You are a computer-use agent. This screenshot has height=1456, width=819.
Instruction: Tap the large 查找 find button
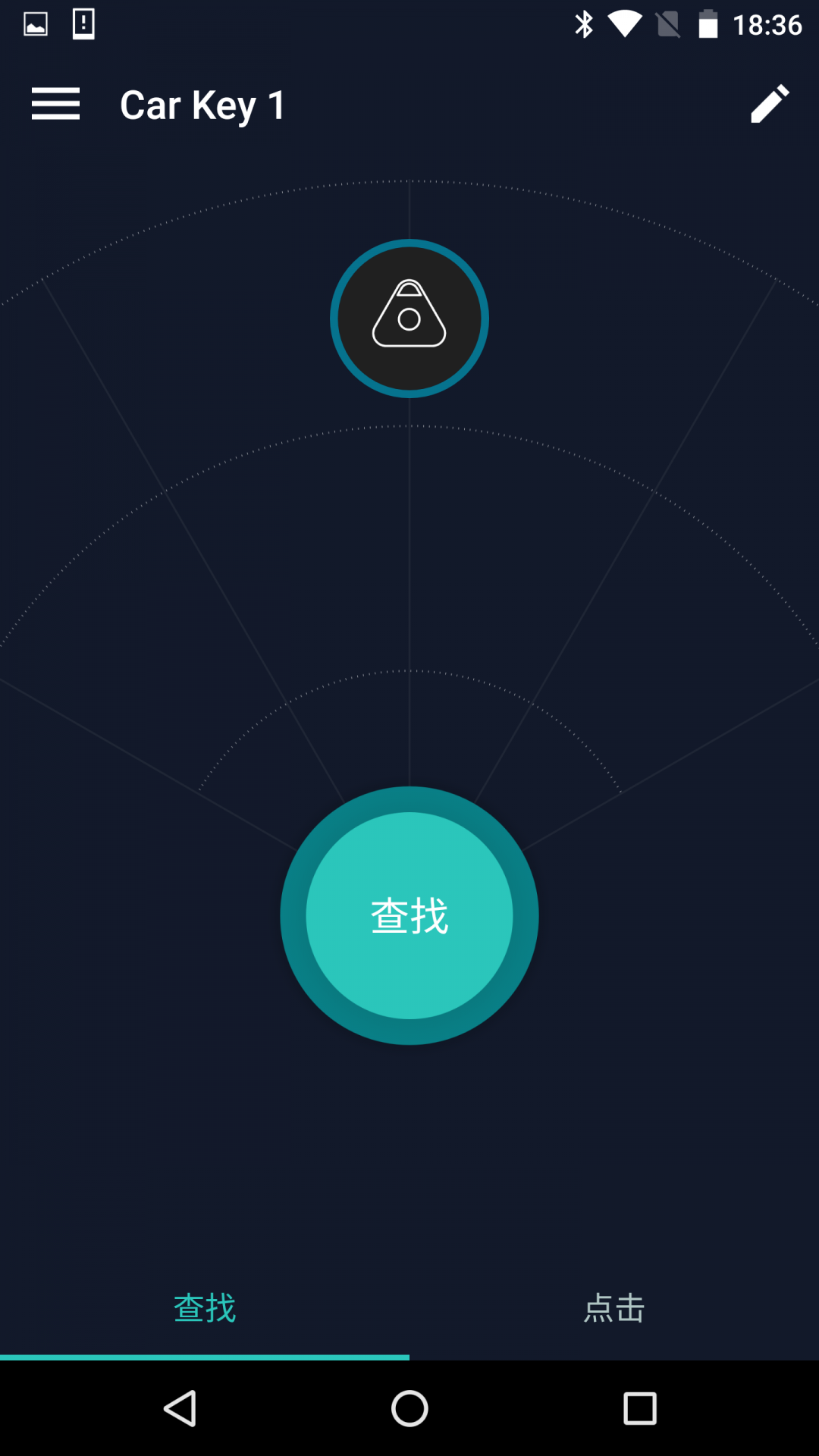tap(409, 915)
